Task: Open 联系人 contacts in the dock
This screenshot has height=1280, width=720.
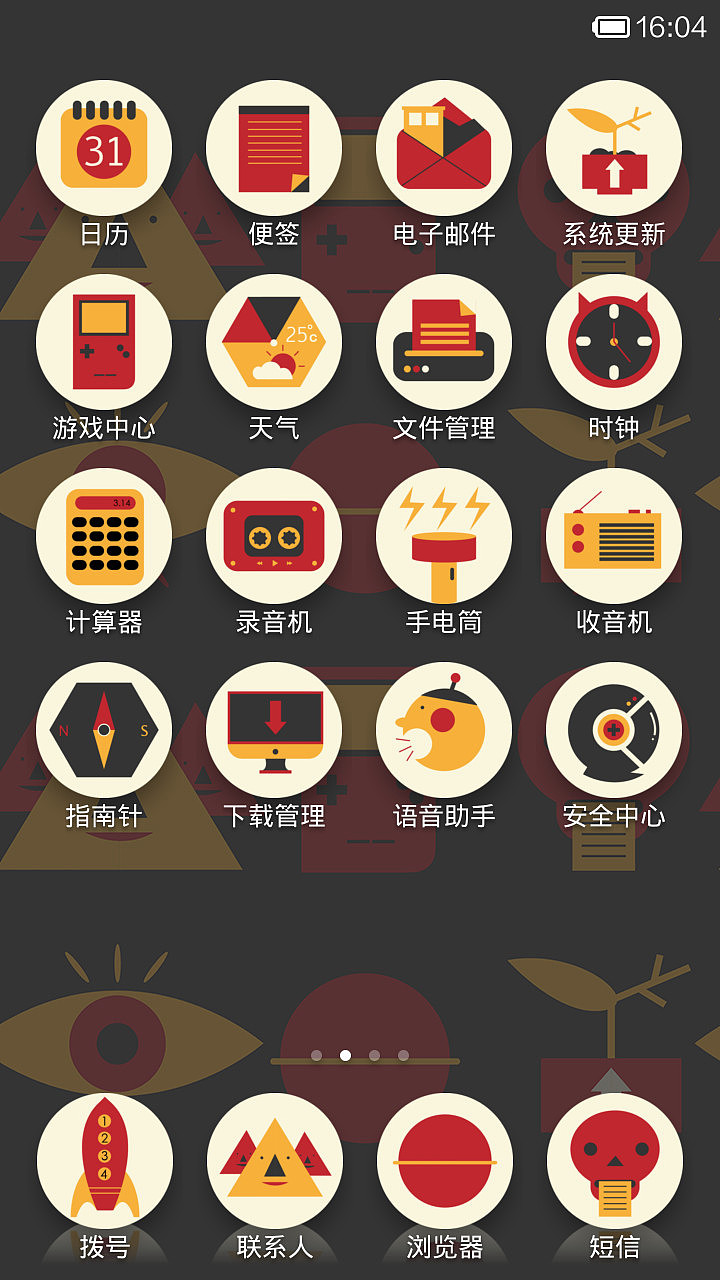Action: click(275, 1161)
